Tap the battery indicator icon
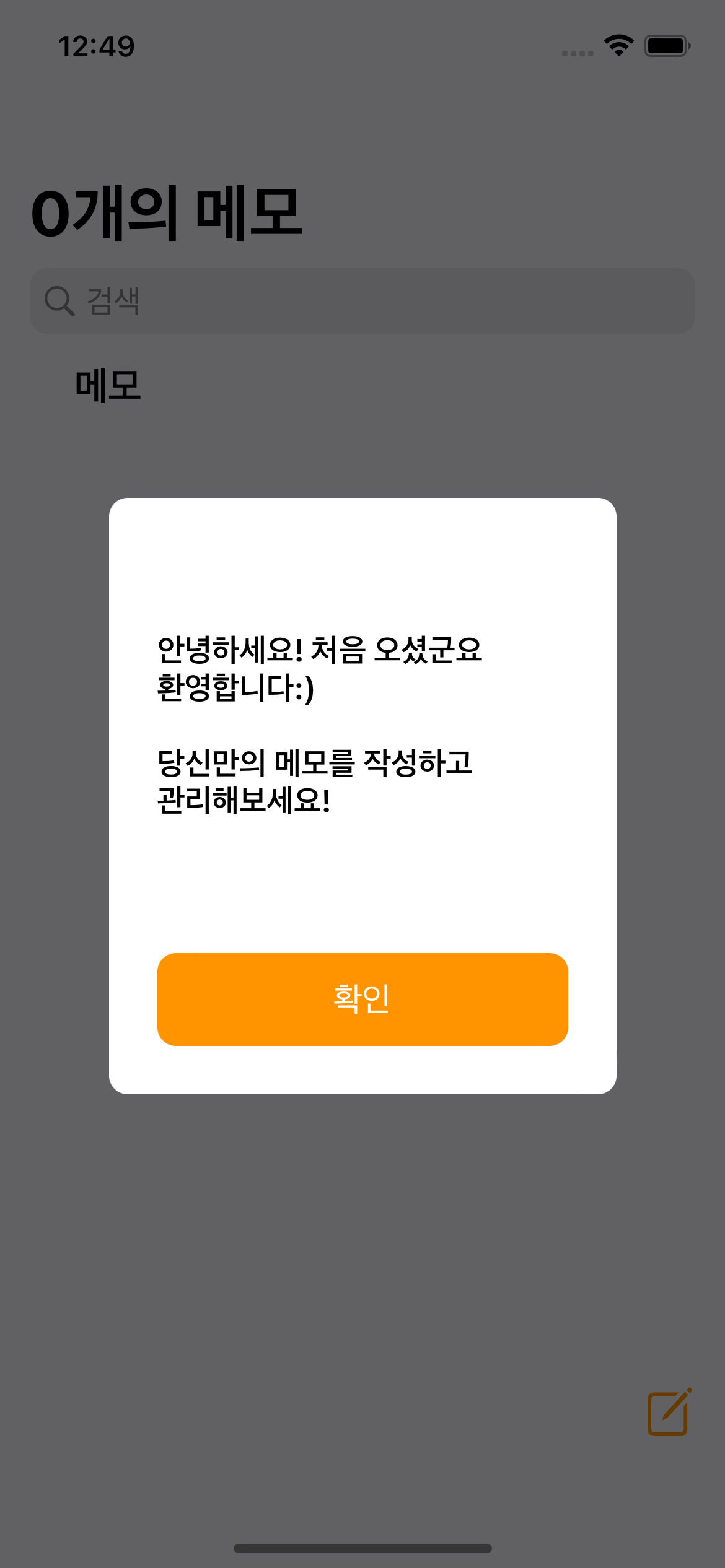 tap(666, 45)
